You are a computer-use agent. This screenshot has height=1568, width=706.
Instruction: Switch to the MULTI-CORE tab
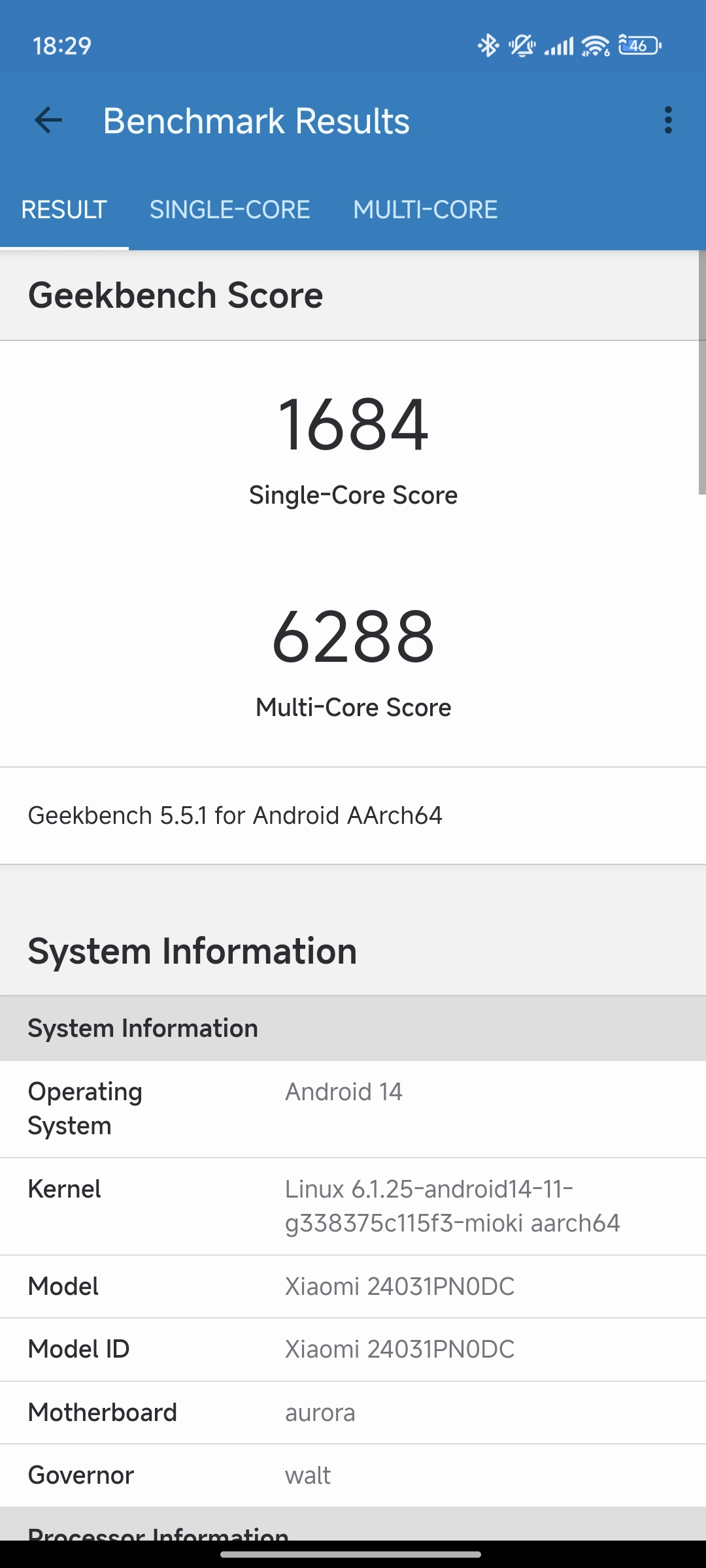(x=425, y=210)
